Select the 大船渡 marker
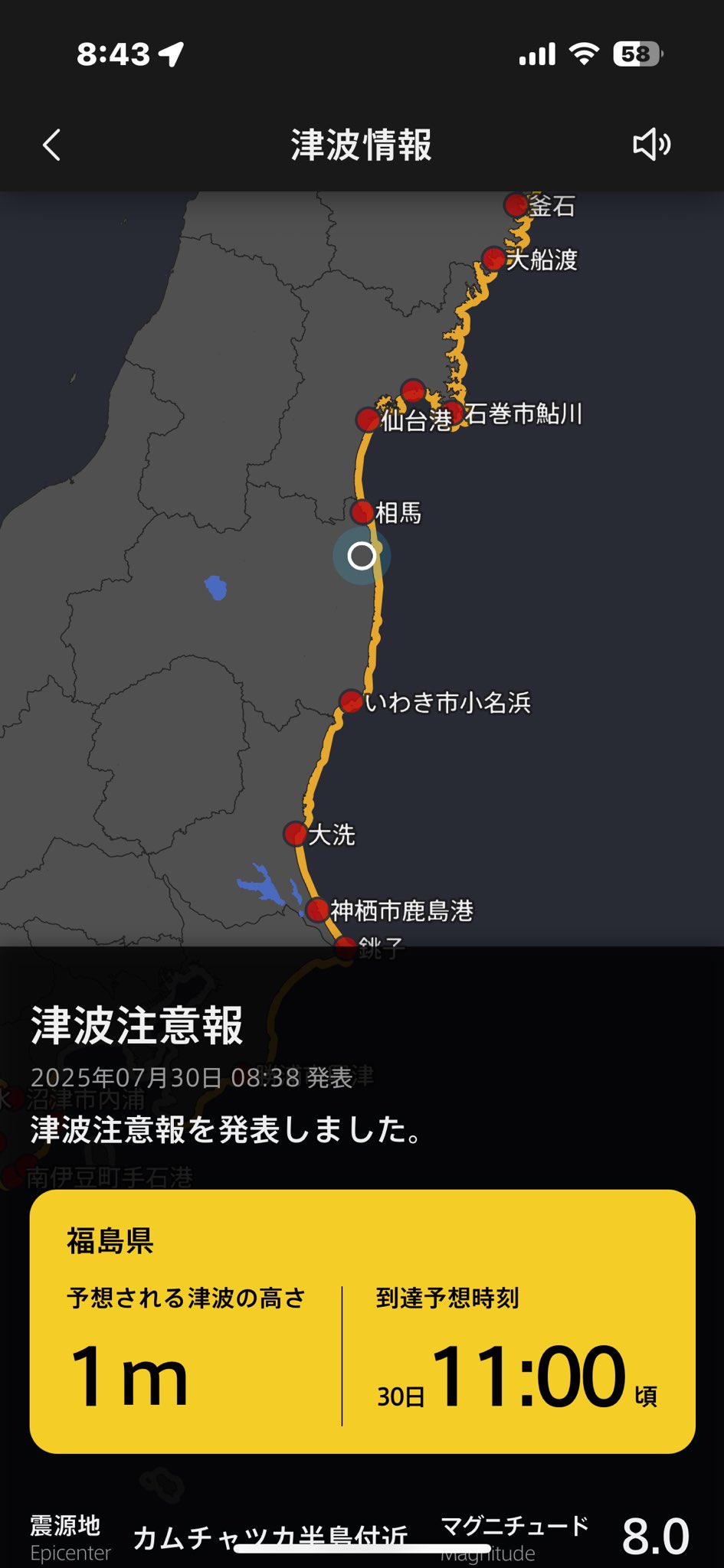The height and width of the screenshot is (1568, 724). coord(494,258)
